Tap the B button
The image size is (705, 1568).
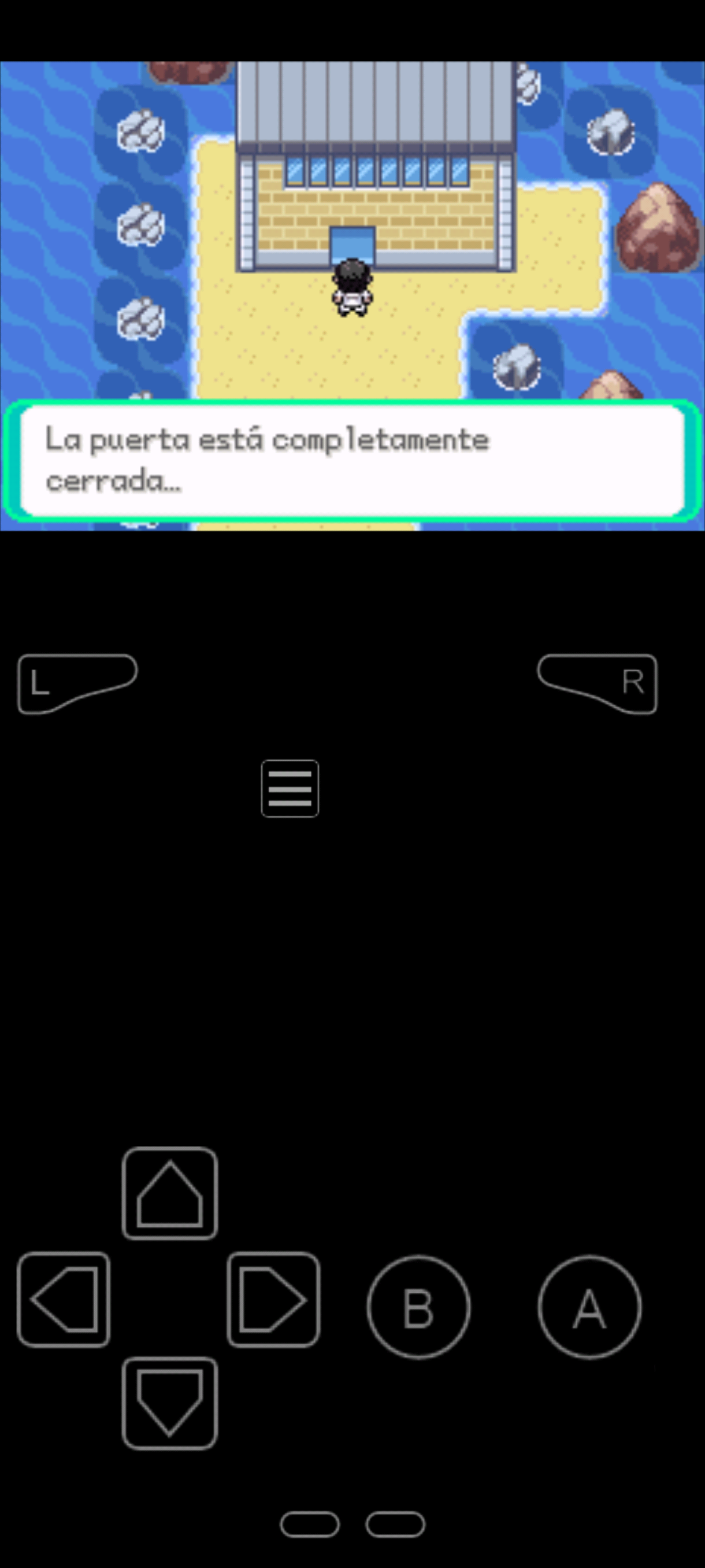[418, 1307]
